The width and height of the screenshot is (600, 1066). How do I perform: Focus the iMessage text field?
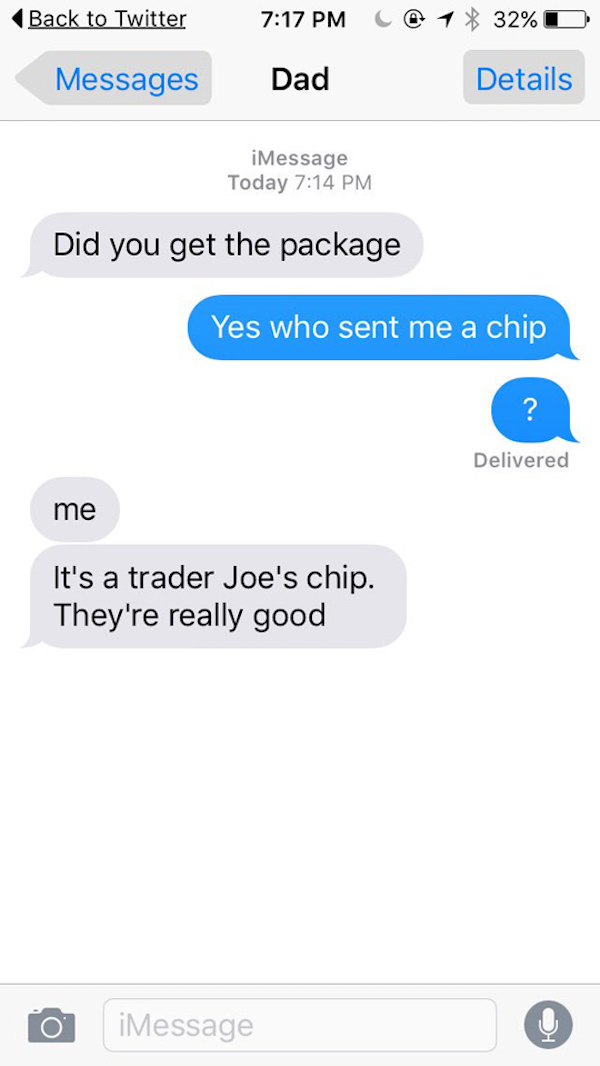[x=300, y=1025]
